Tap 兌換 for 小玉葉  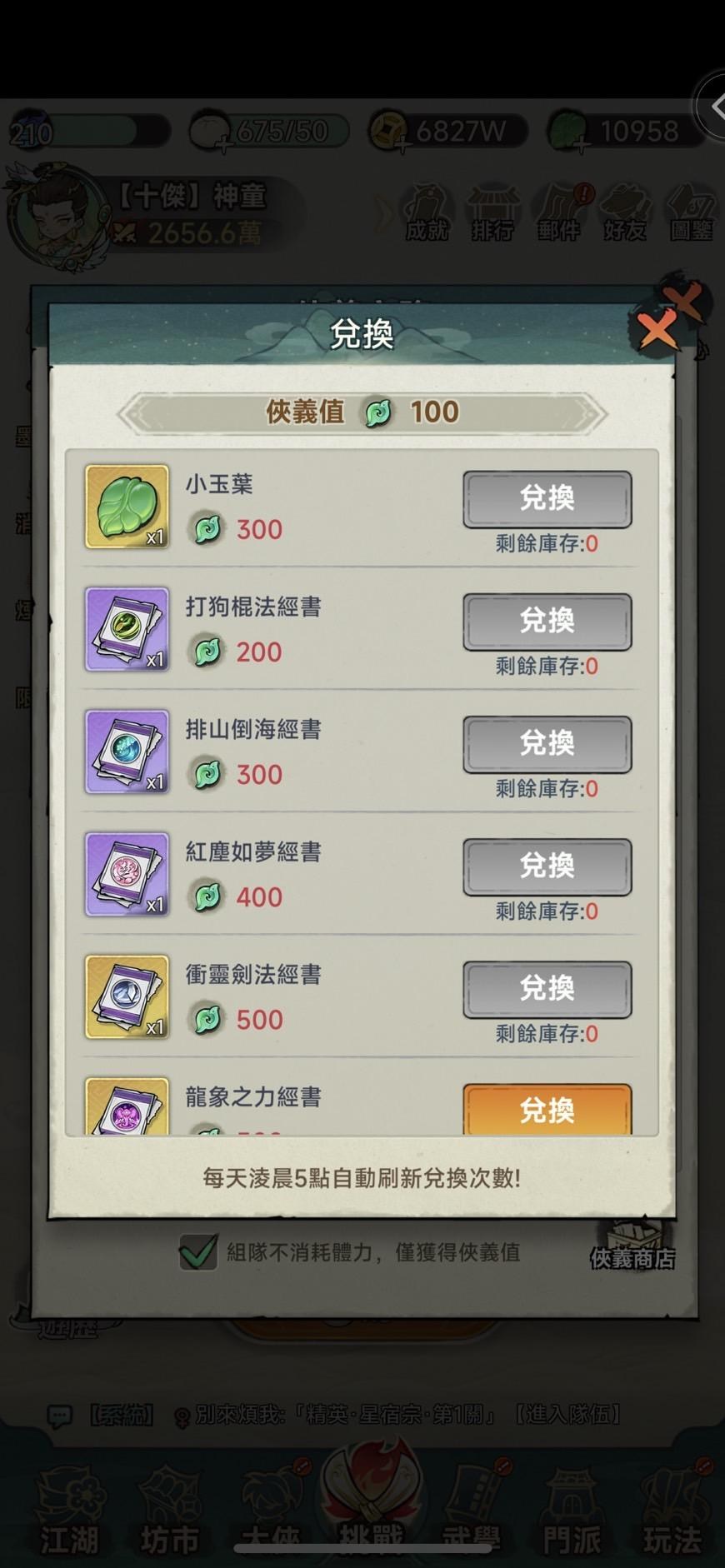(x=547, y=498)
